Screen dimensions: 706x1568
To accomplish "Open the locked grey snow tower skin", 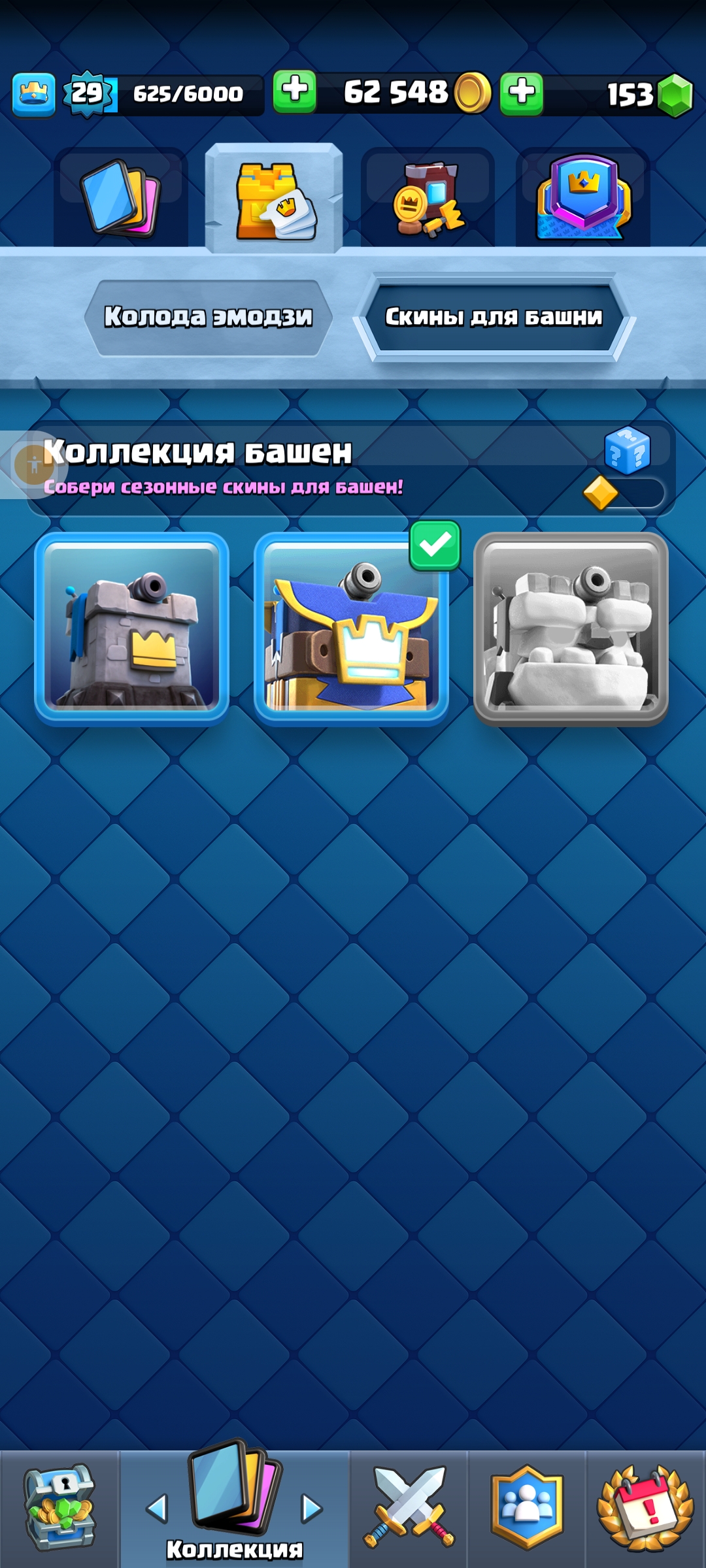I will pyautogui.click(x=571, y=629).
